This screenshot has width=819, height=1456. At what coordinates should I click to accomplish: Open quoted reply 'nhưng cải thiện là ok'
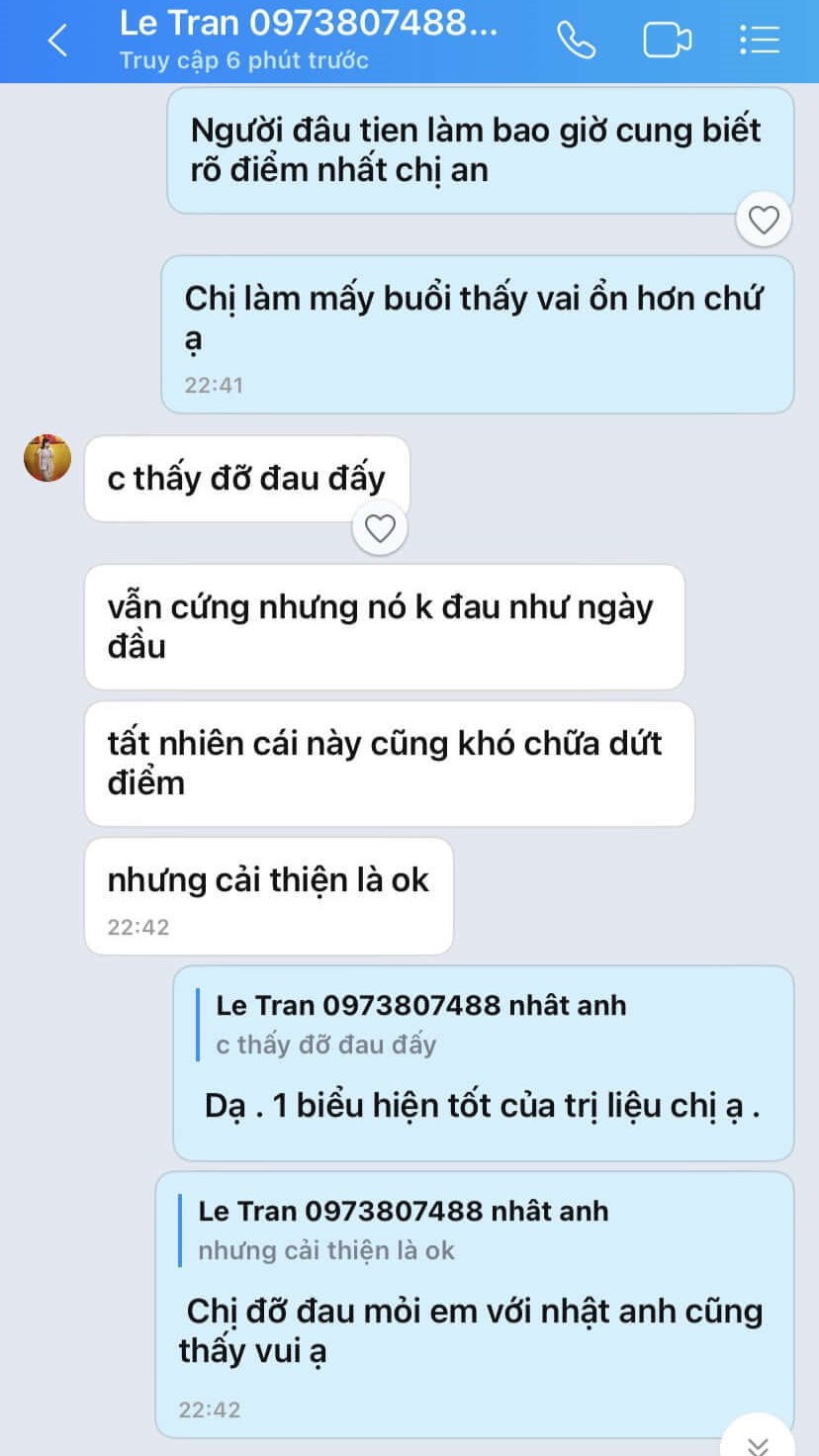pyautogui.click(x=403, y=1230)
